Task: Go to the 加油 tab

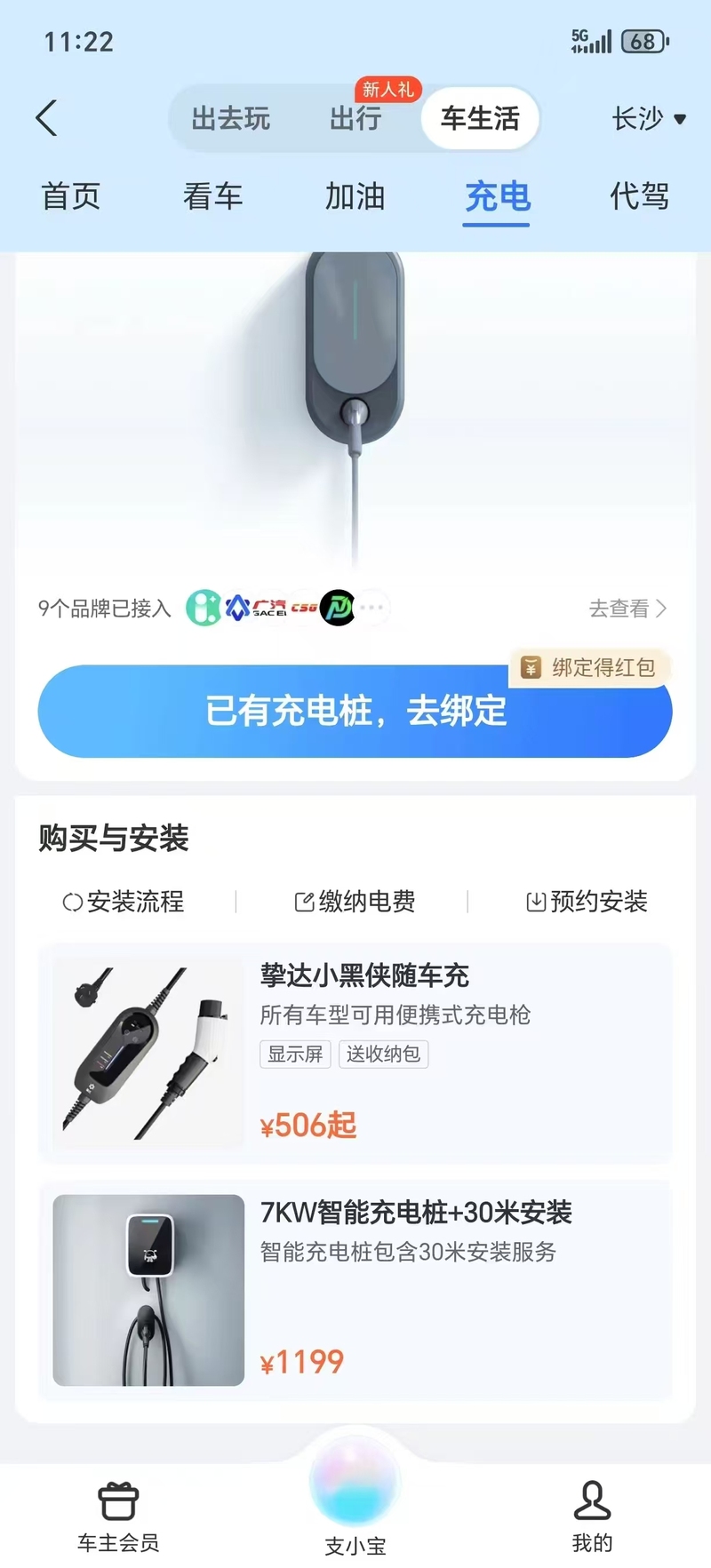Action: pyautogui.click(x=355, y=196)
